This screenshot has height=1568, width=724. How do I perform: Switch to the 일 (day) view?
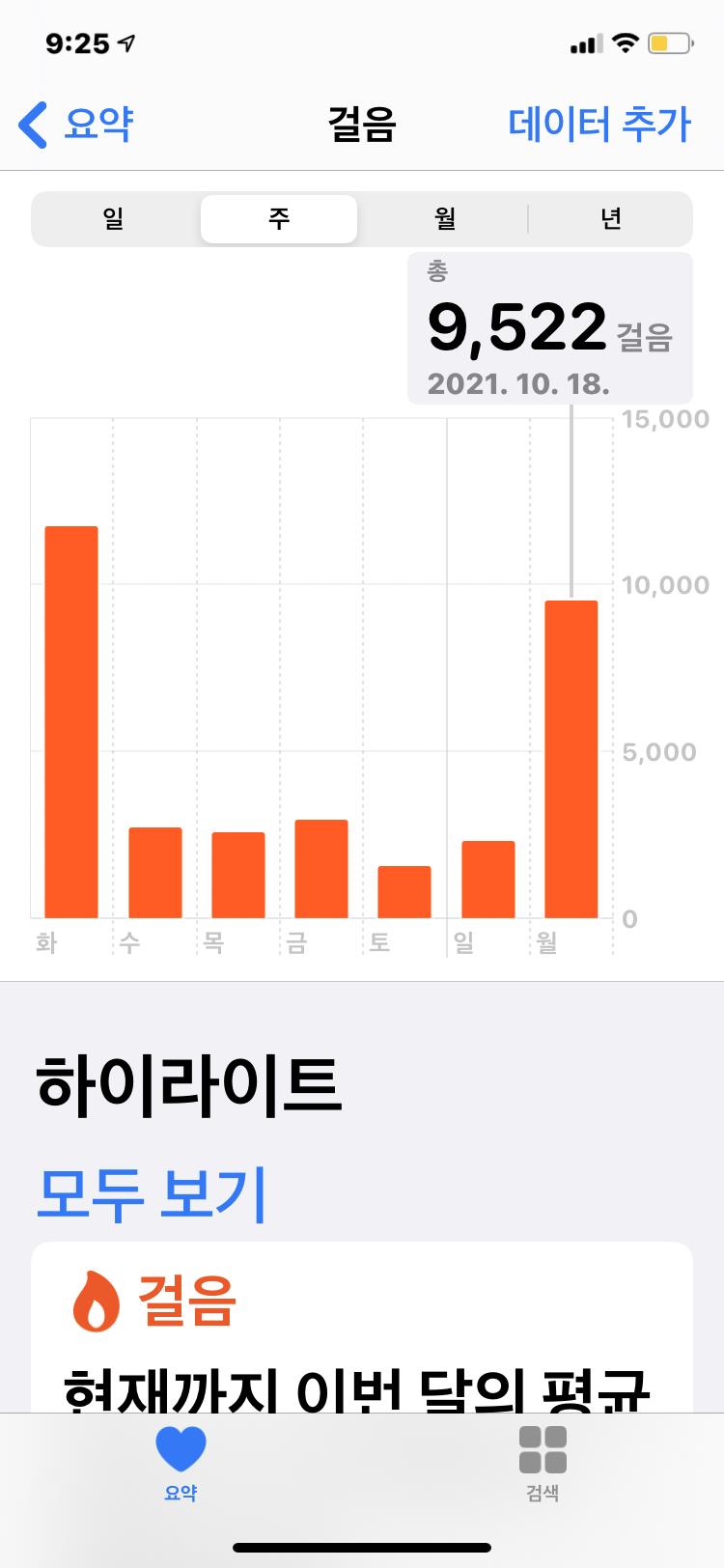tap(114, 219)
